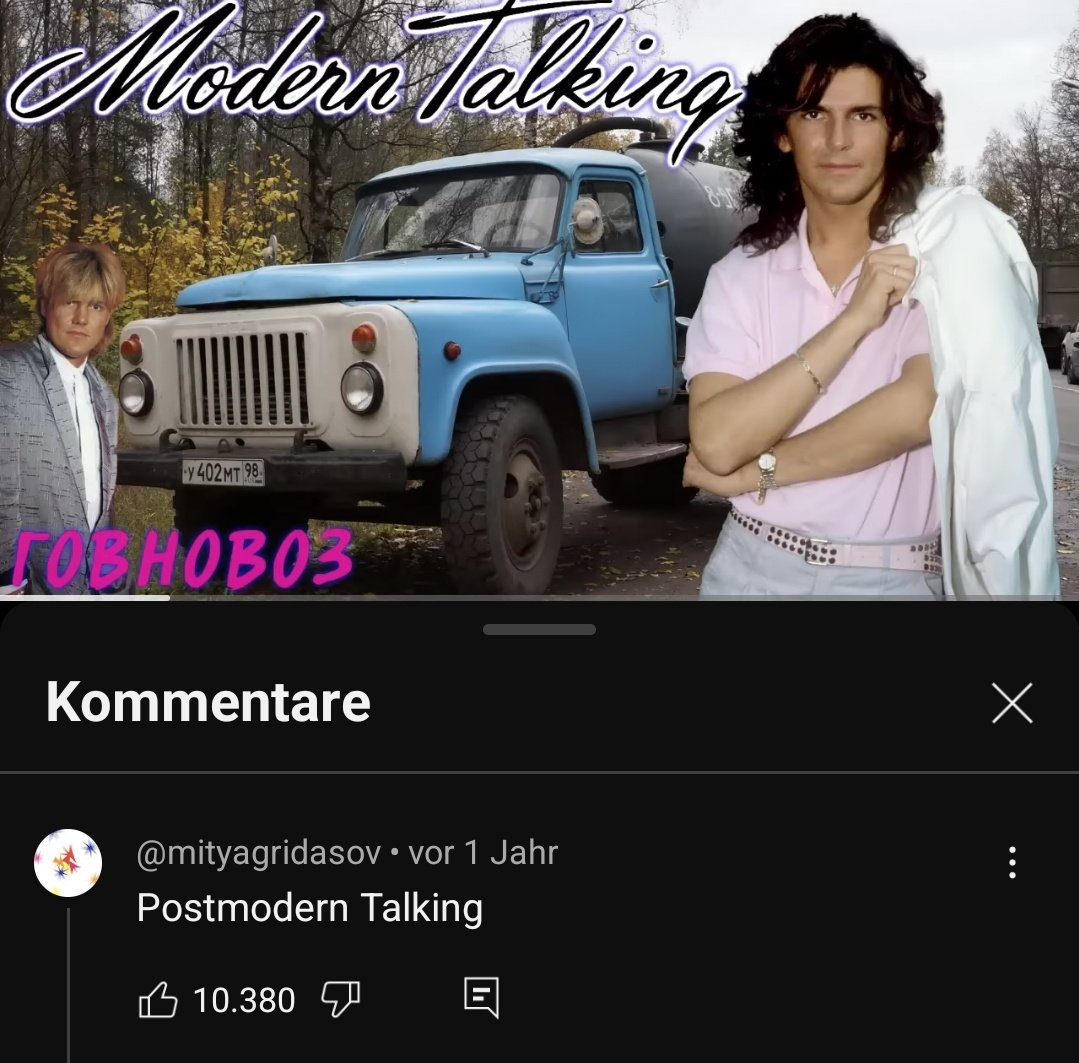Reply to the 'Postmodern Talking' comment

coord(481,998)
